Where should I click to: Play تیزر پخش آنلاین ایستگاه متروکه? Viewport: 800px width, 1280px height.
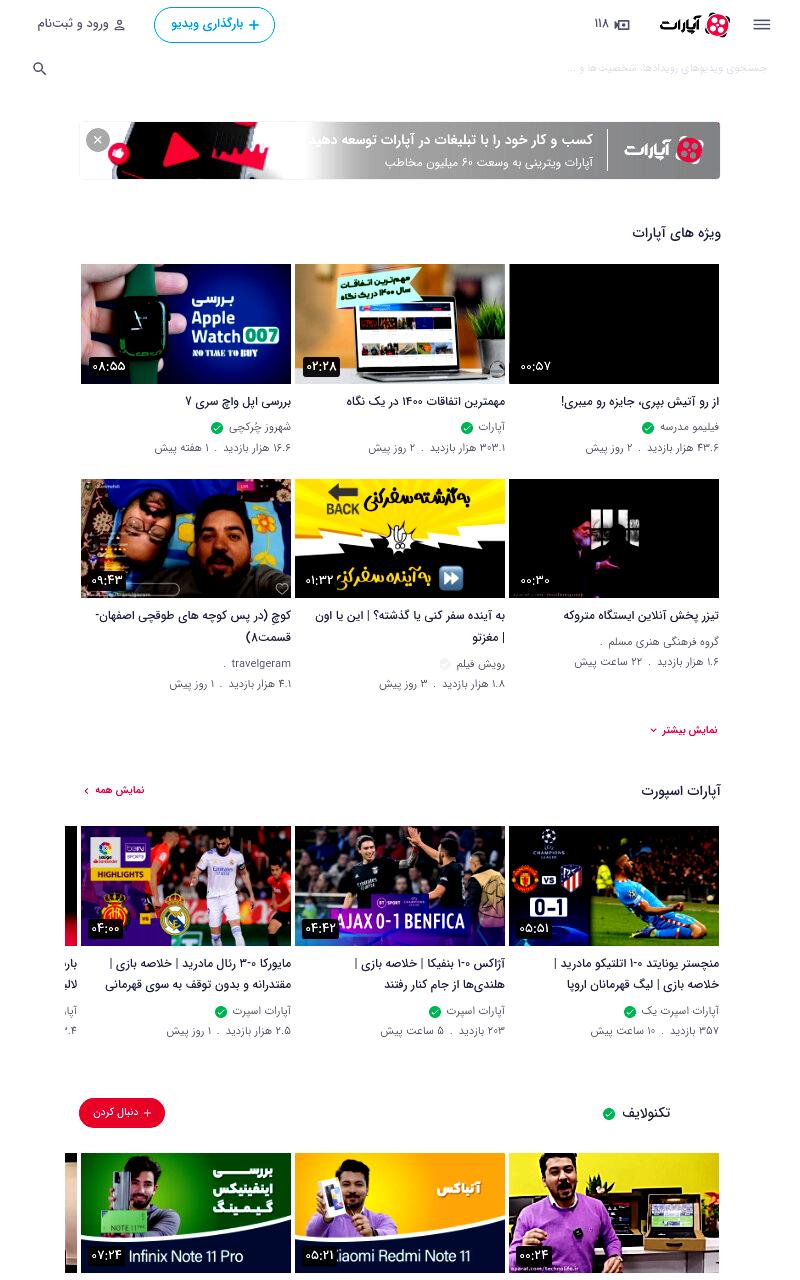614,538
